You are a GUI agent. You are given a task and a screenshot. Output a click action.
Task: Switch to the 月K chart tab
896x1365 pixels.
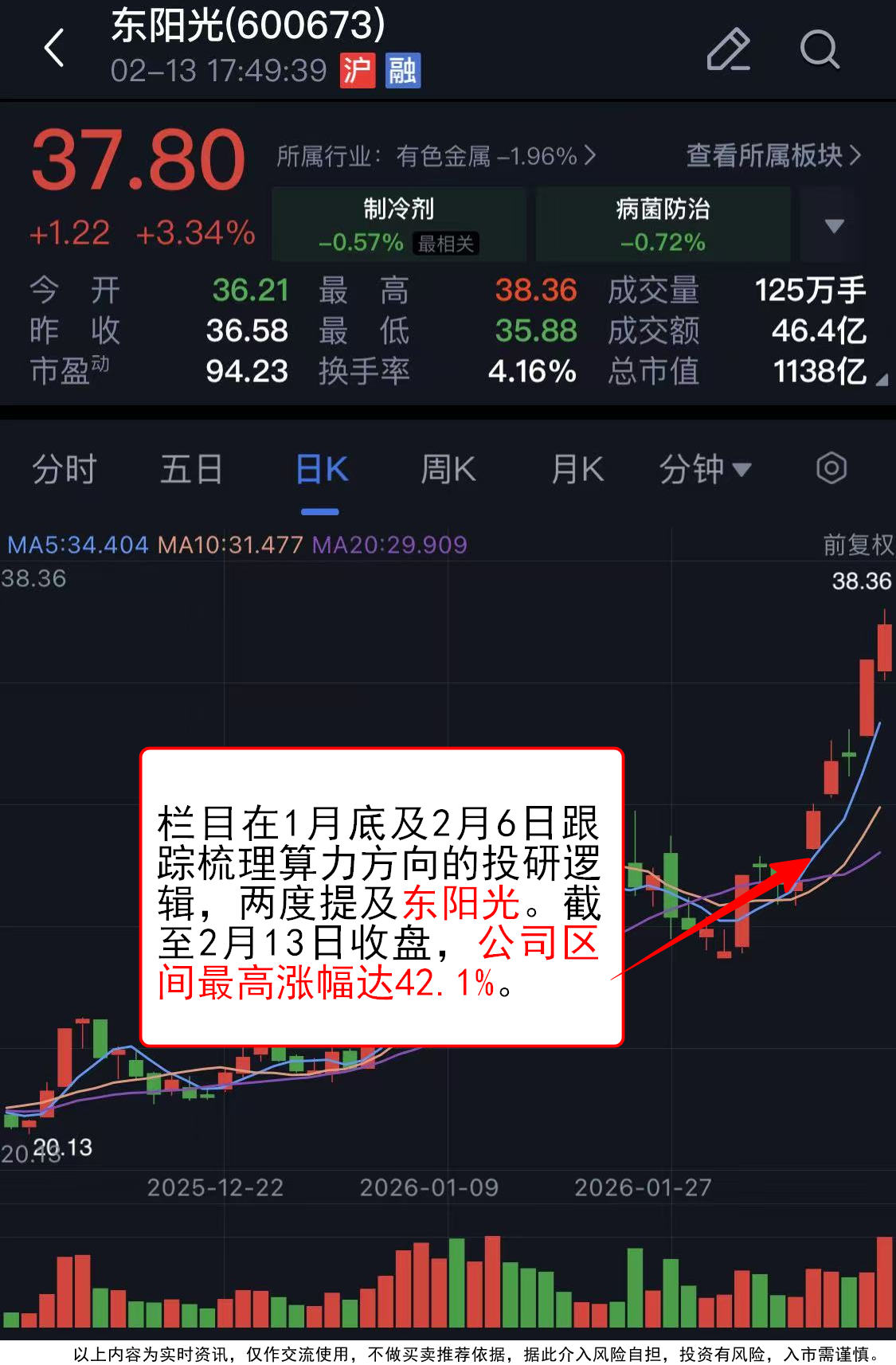577,469
